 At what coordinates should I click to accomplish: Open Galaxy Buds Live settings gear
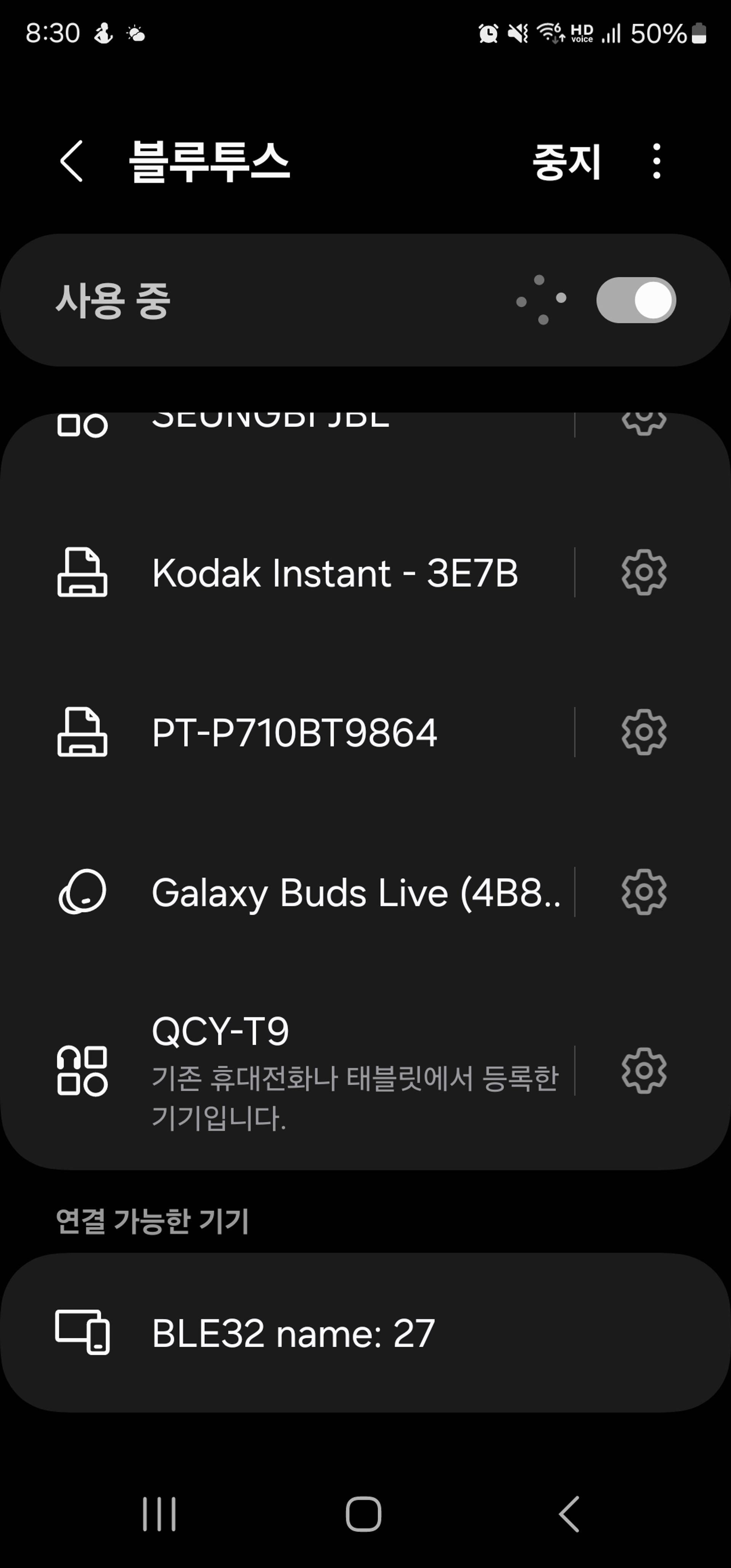(644, 892)
